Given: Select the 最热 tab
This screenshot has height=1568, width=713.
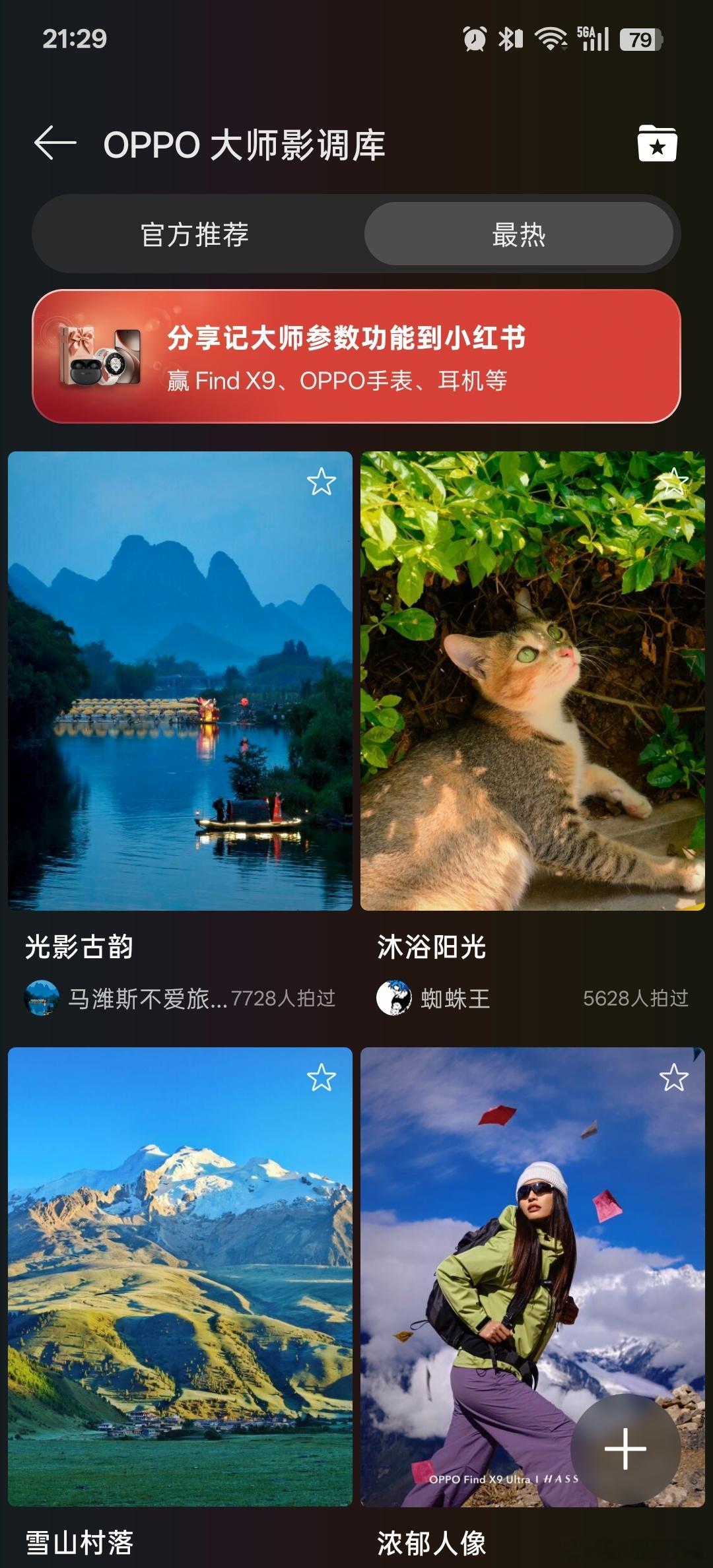Looking at the screenshot, I should click(519, 234).
